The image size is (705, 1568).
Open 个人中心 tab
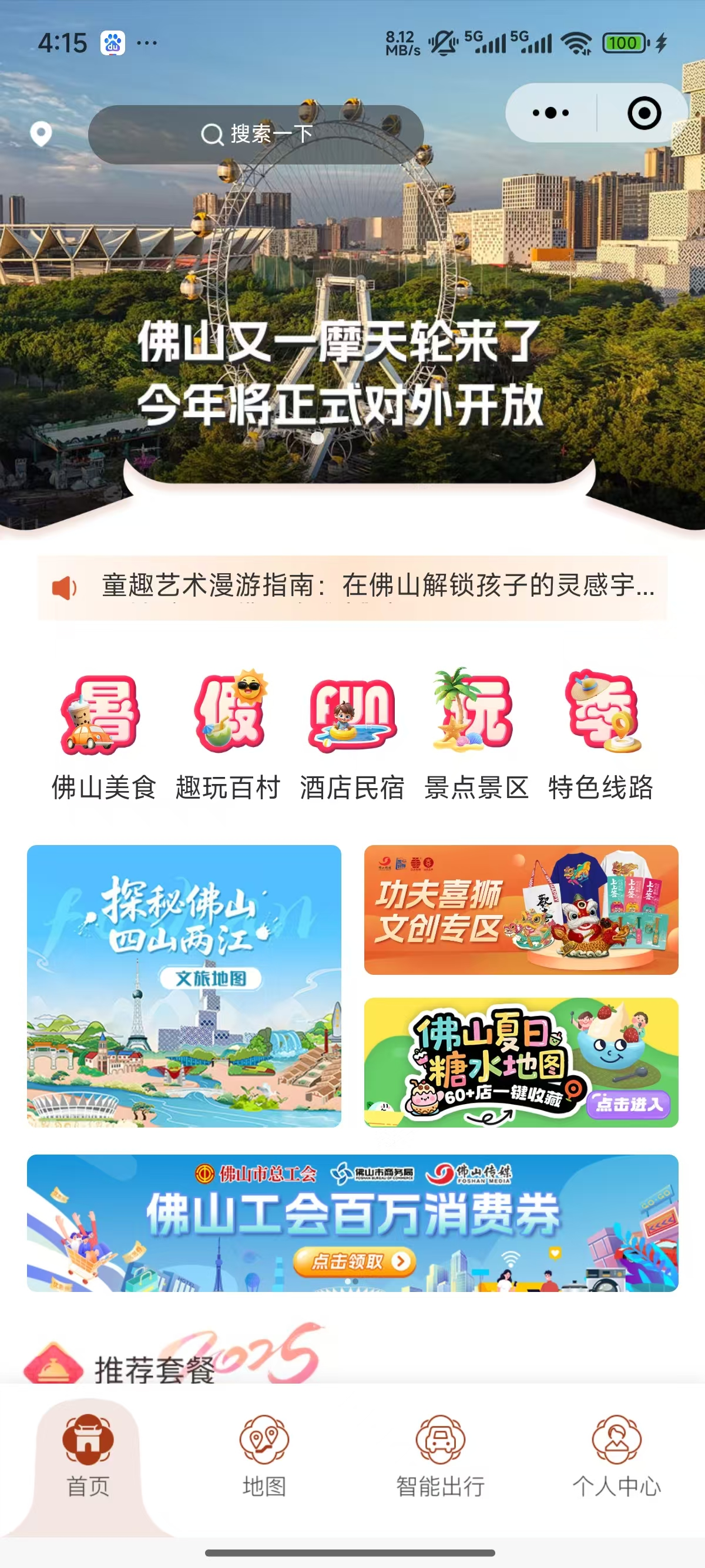[616, 1456]
